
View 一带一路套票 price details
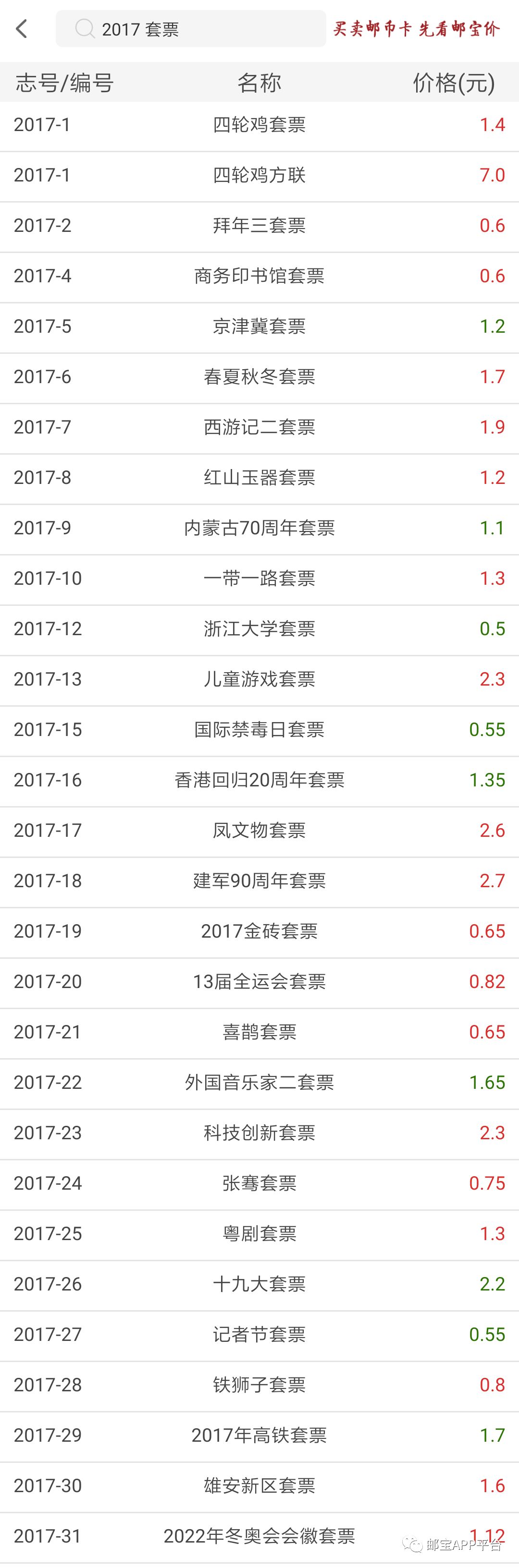tap(259, 578)
